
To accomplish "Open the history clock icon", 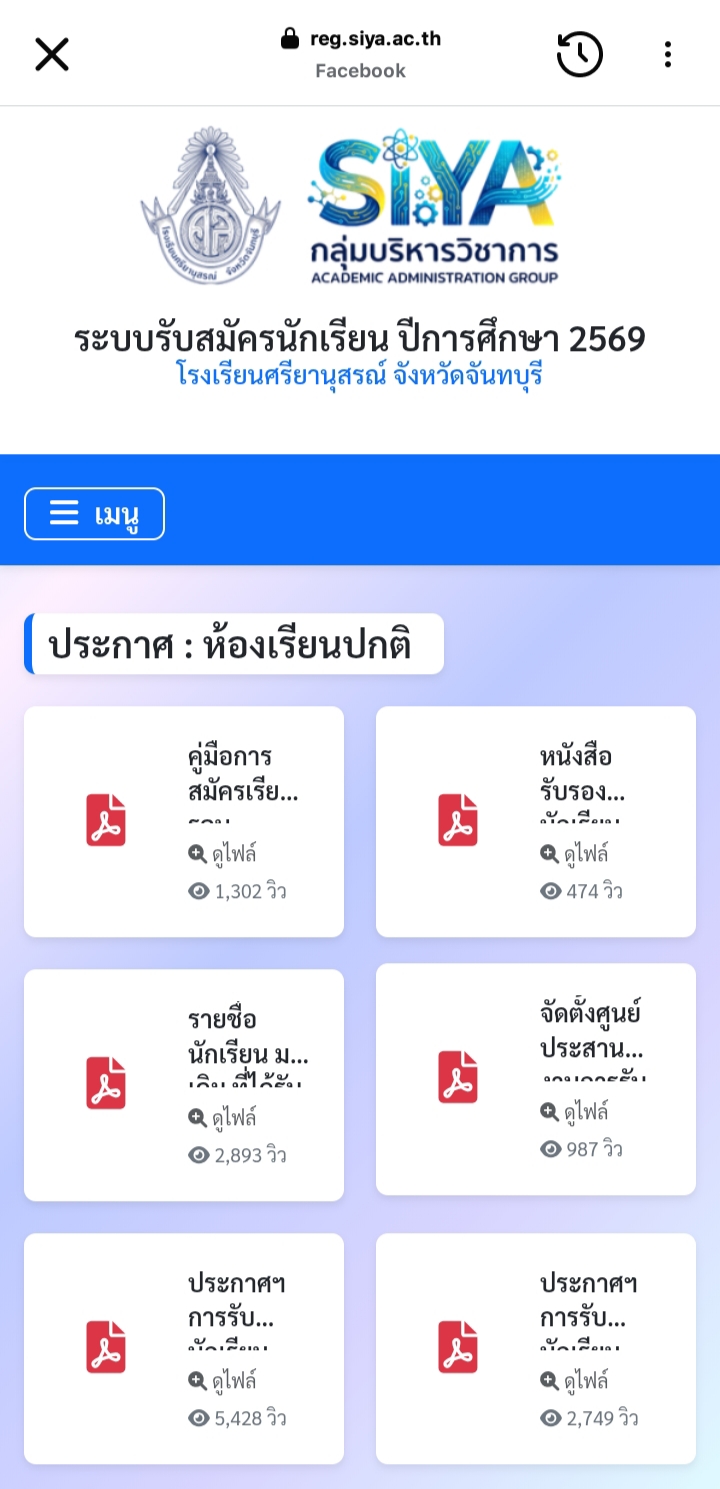I will click(x=580, y=54).
